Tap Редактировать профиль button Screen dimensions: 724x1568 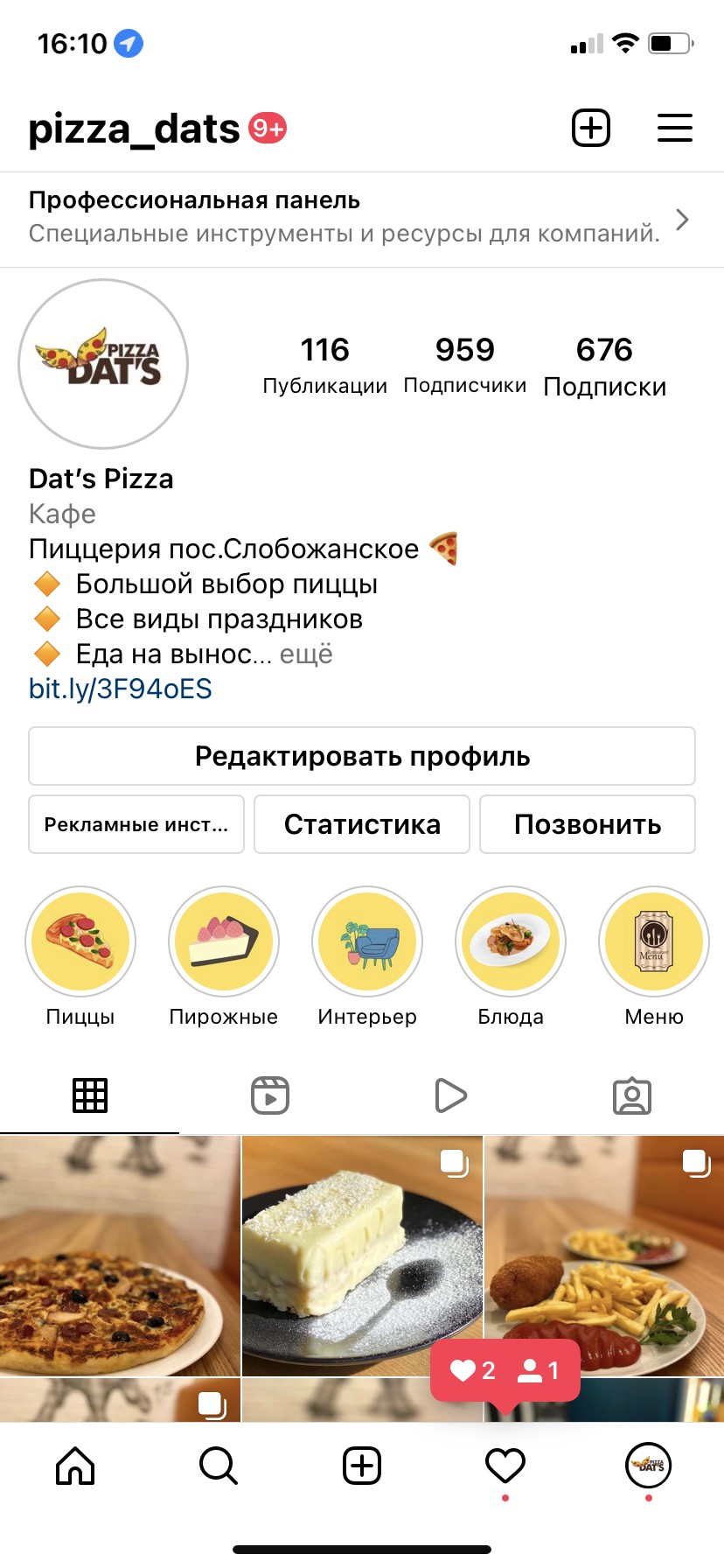click(362, 756)
